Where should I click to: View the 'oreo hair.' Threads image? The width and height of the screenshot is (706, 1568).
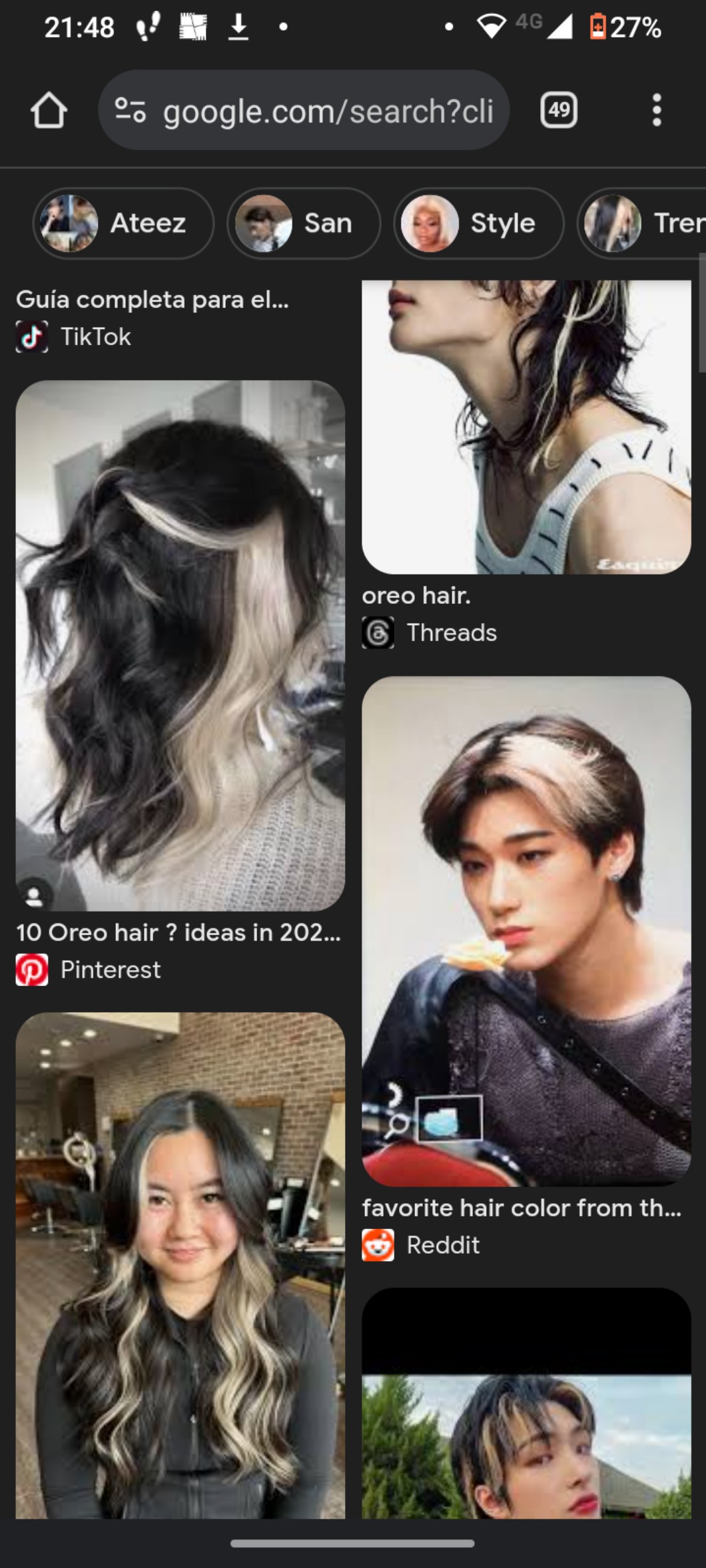coord(526,426)
